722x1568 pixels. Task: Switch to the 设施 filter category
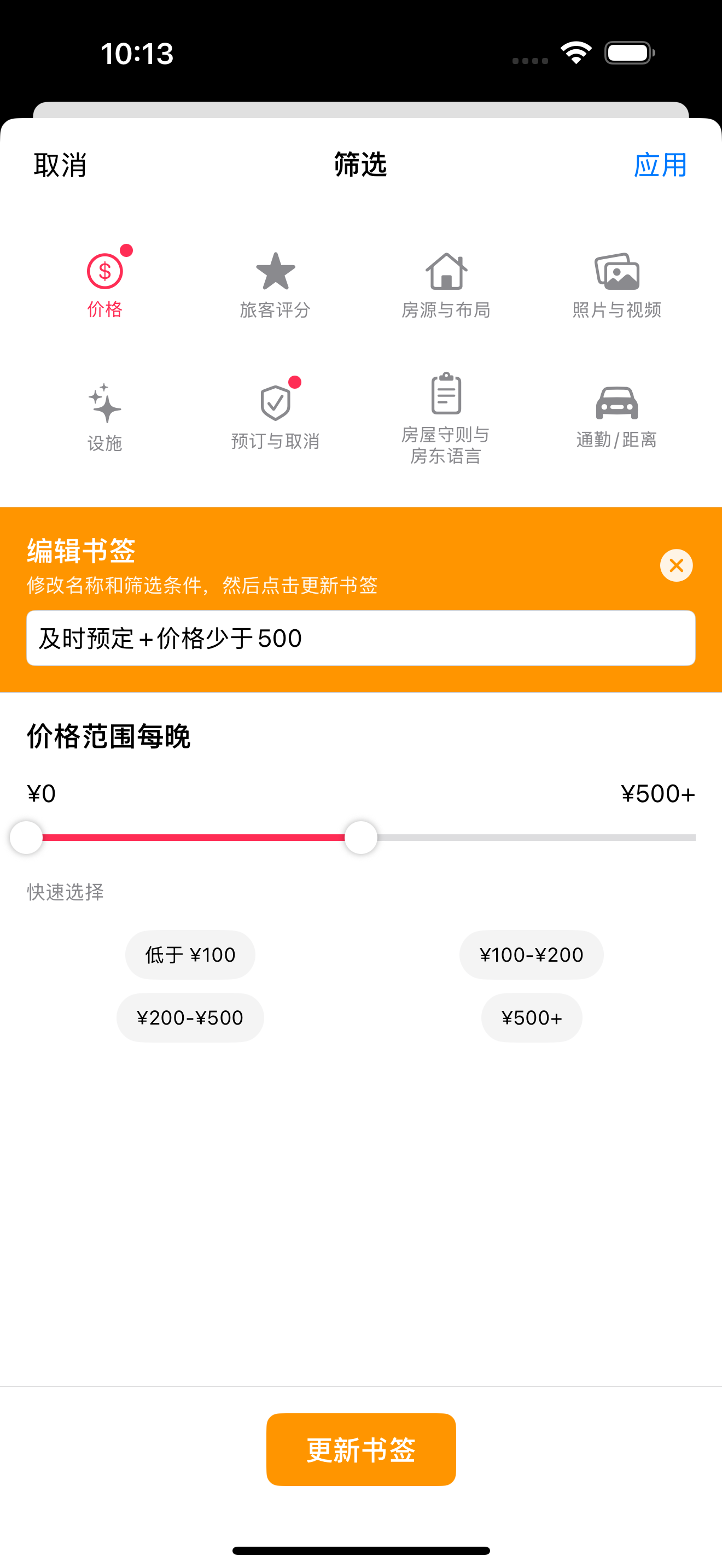click(x=104, y=417)
